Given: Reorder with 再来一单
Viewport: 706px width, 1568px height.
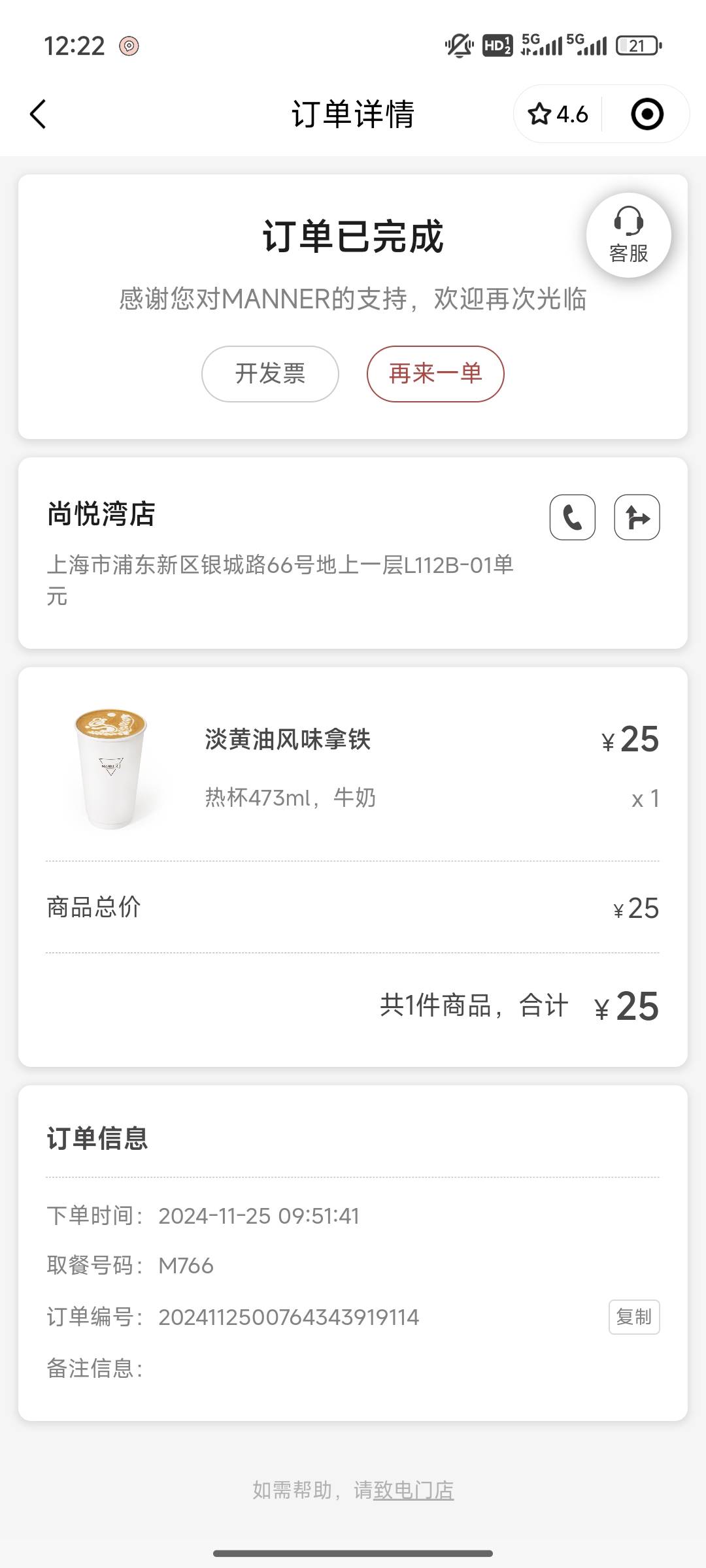Looking at the screenshot, I should click(x=435, y=374).
